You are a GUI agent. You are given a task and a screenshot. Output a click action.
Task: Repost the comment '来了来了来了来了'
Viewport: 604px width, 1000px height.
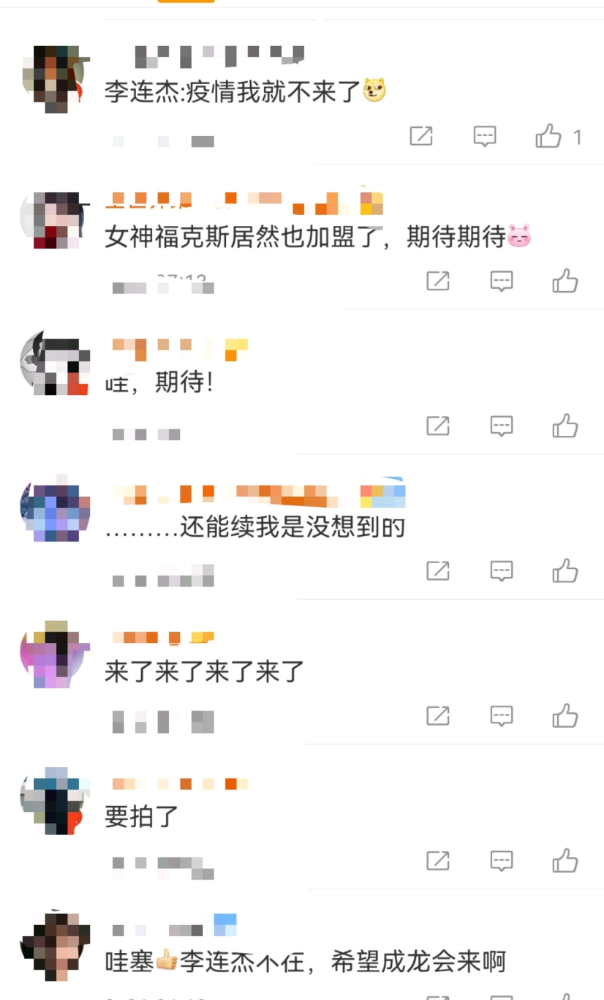click(438, 715)
